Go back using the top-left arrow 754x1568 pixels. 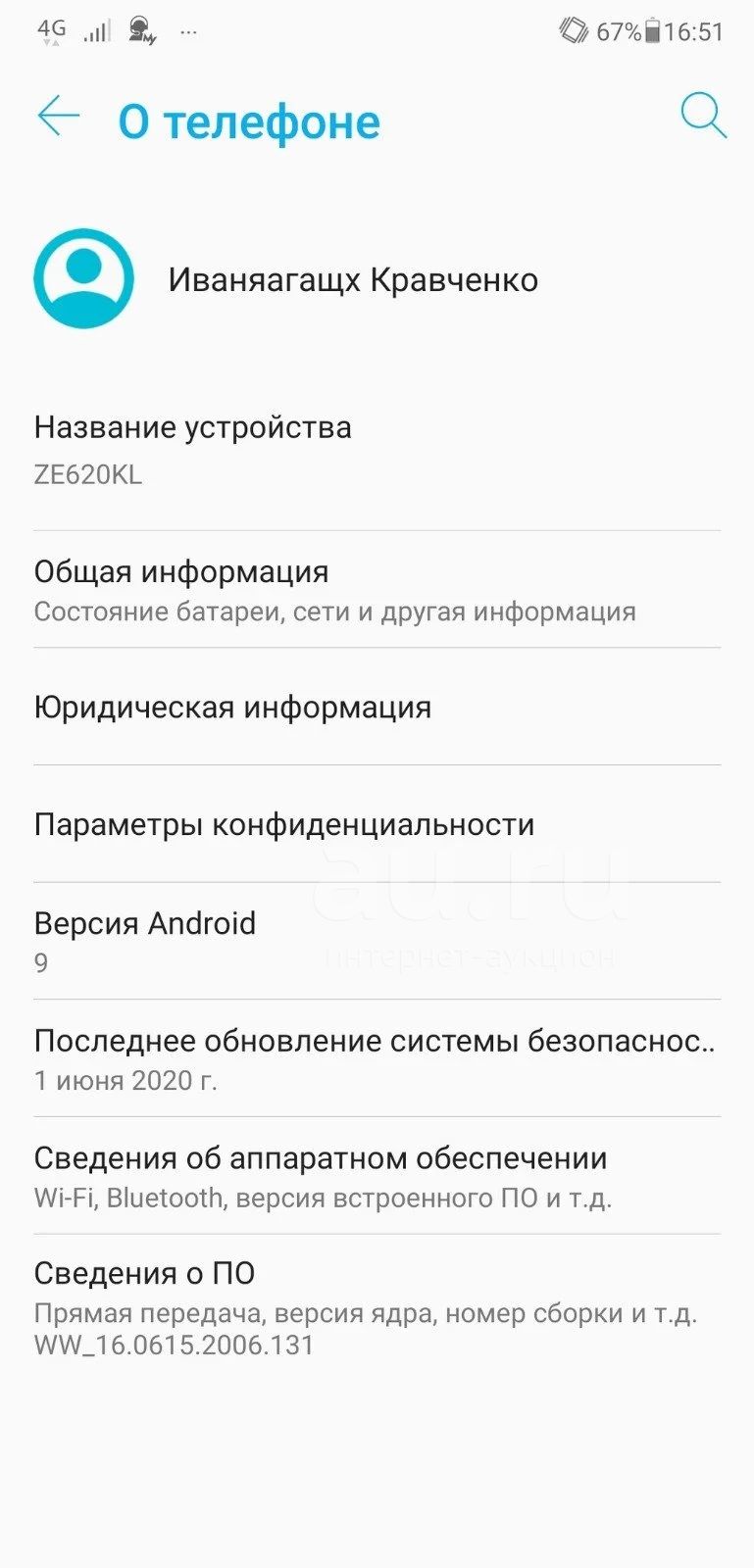58,117
